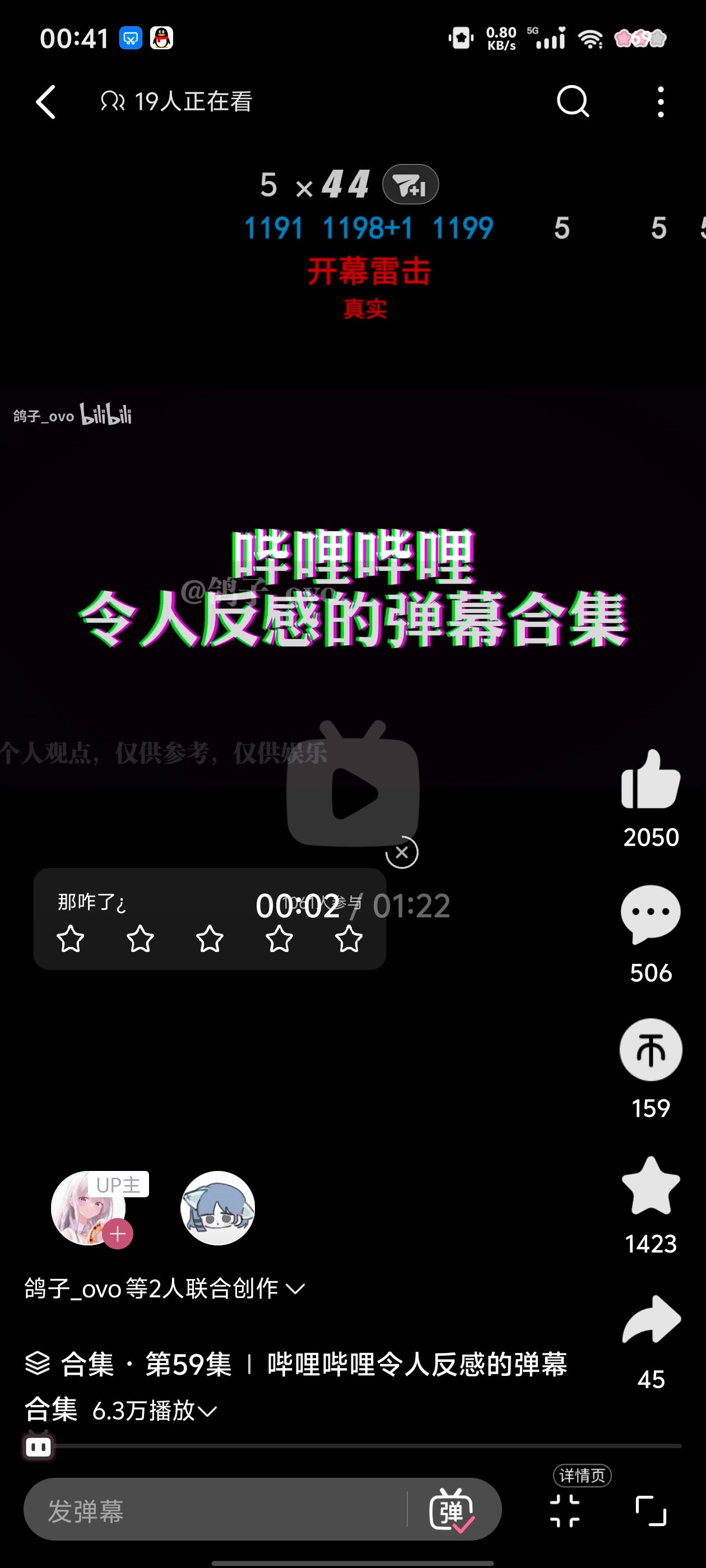Give coins to this video

coord(650,1050)
